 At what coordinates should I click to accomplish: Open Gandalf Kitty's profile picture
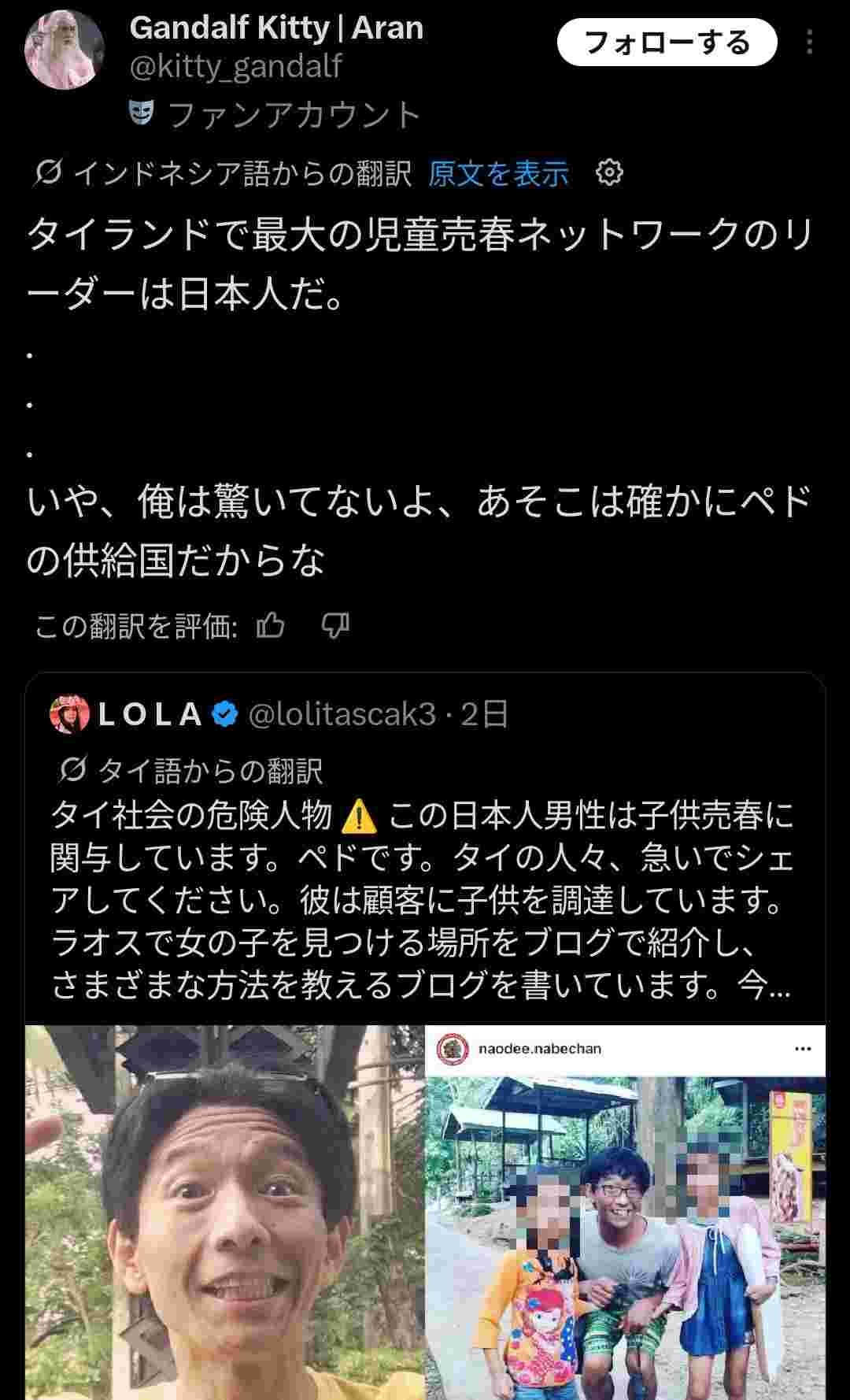click(65, 49)
